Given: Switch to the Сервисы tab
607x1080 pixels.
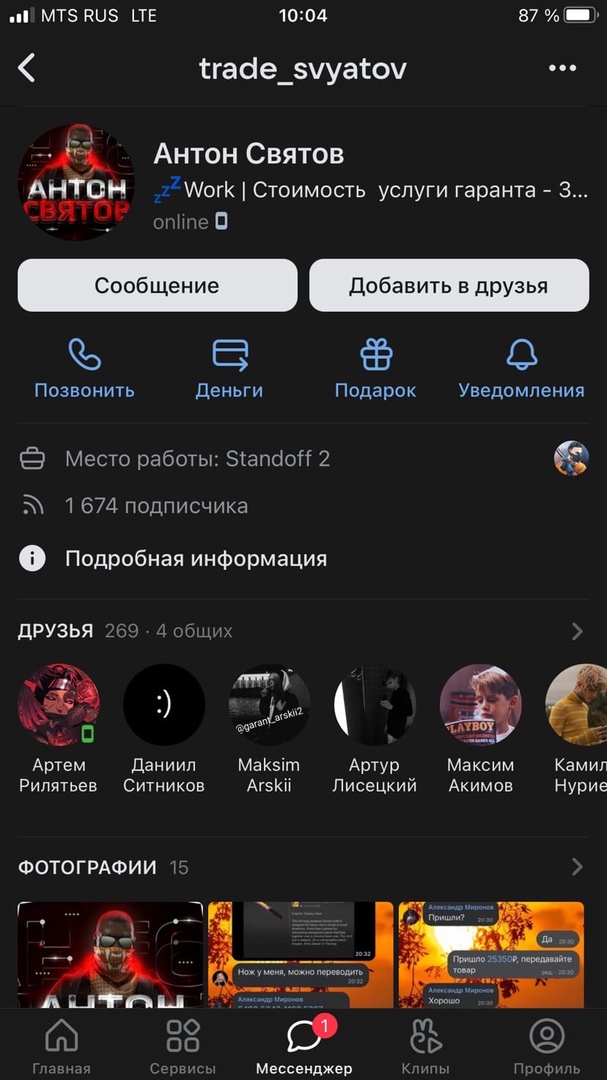Looking at the screenshot, I should [182, 1045].
